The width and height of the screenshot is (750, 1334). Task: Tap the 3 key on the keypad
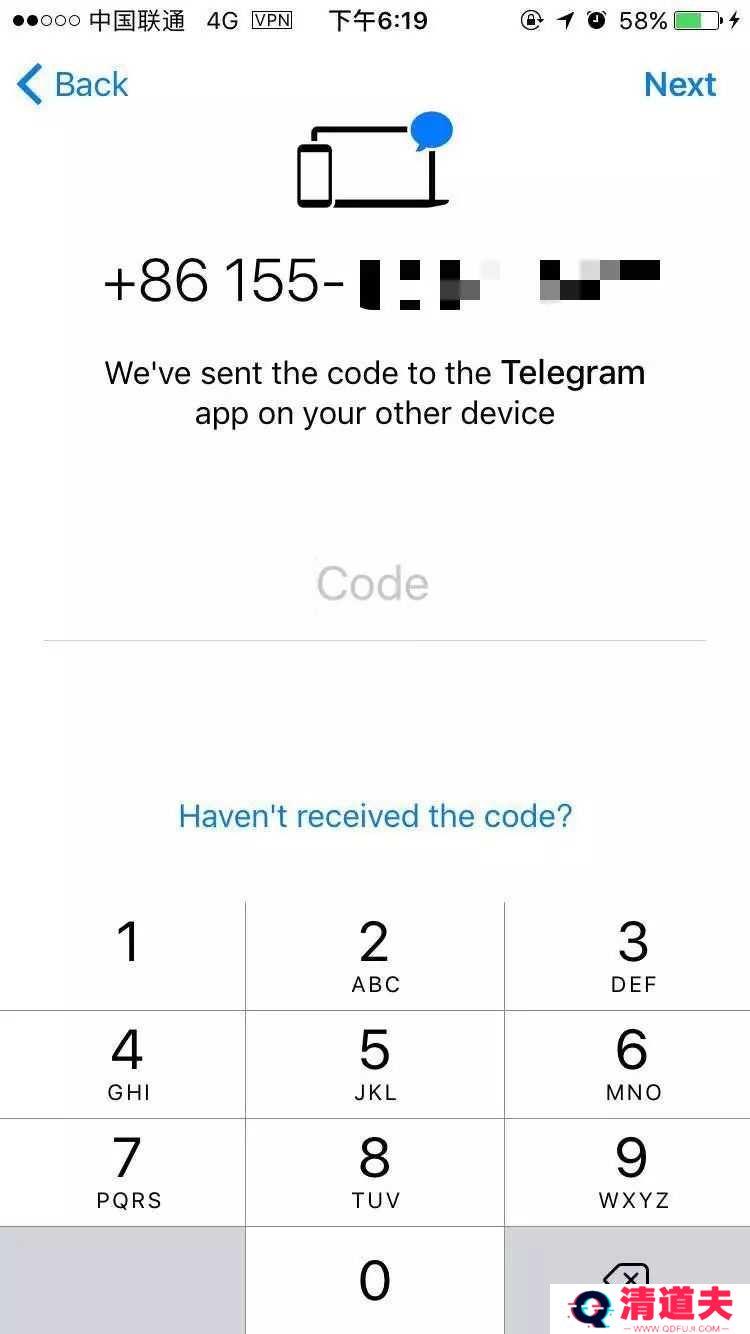(630, 955)
